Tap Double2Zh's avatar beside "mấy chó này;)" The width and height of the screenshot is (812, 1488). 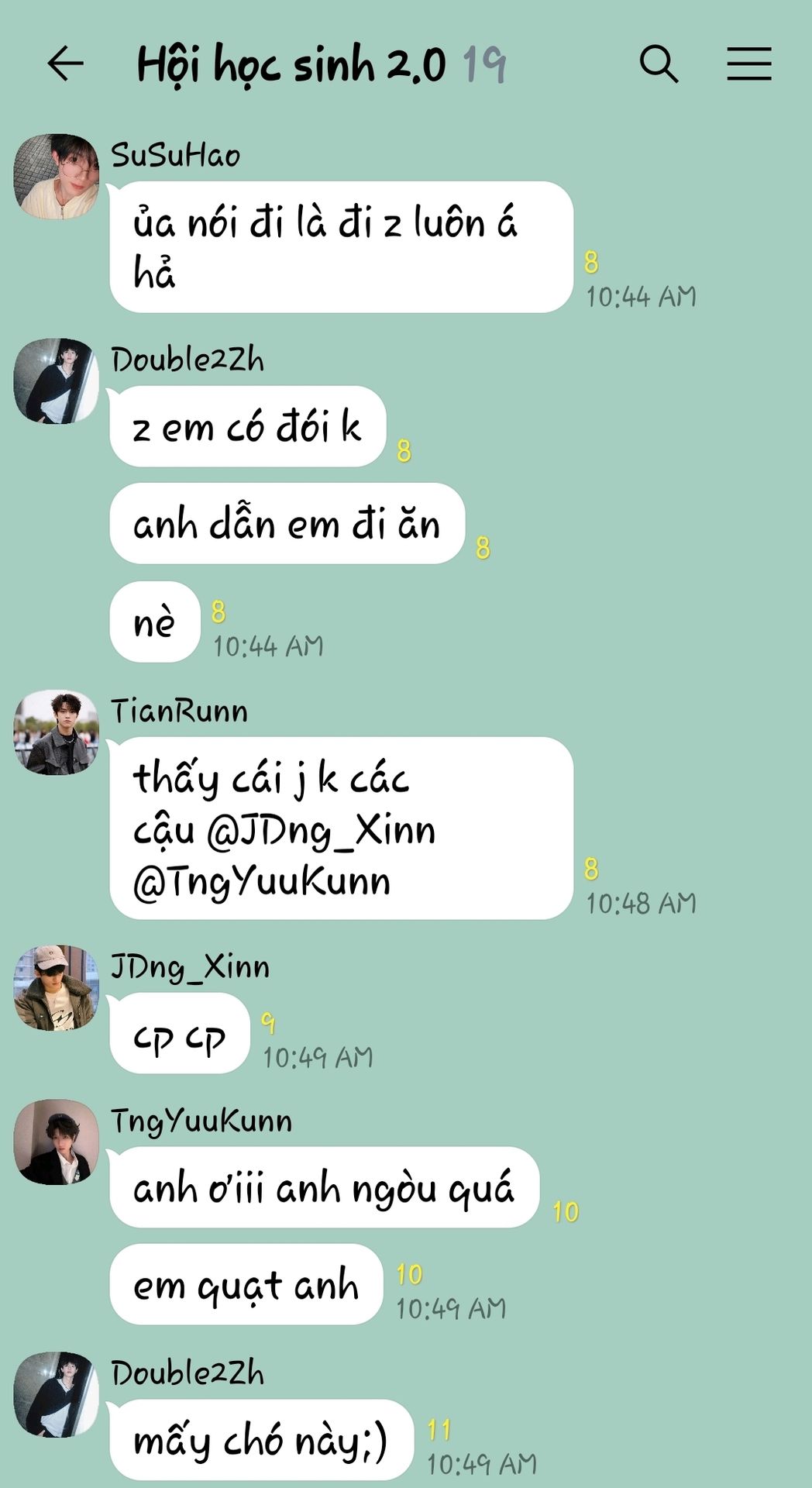(57, 1394)
